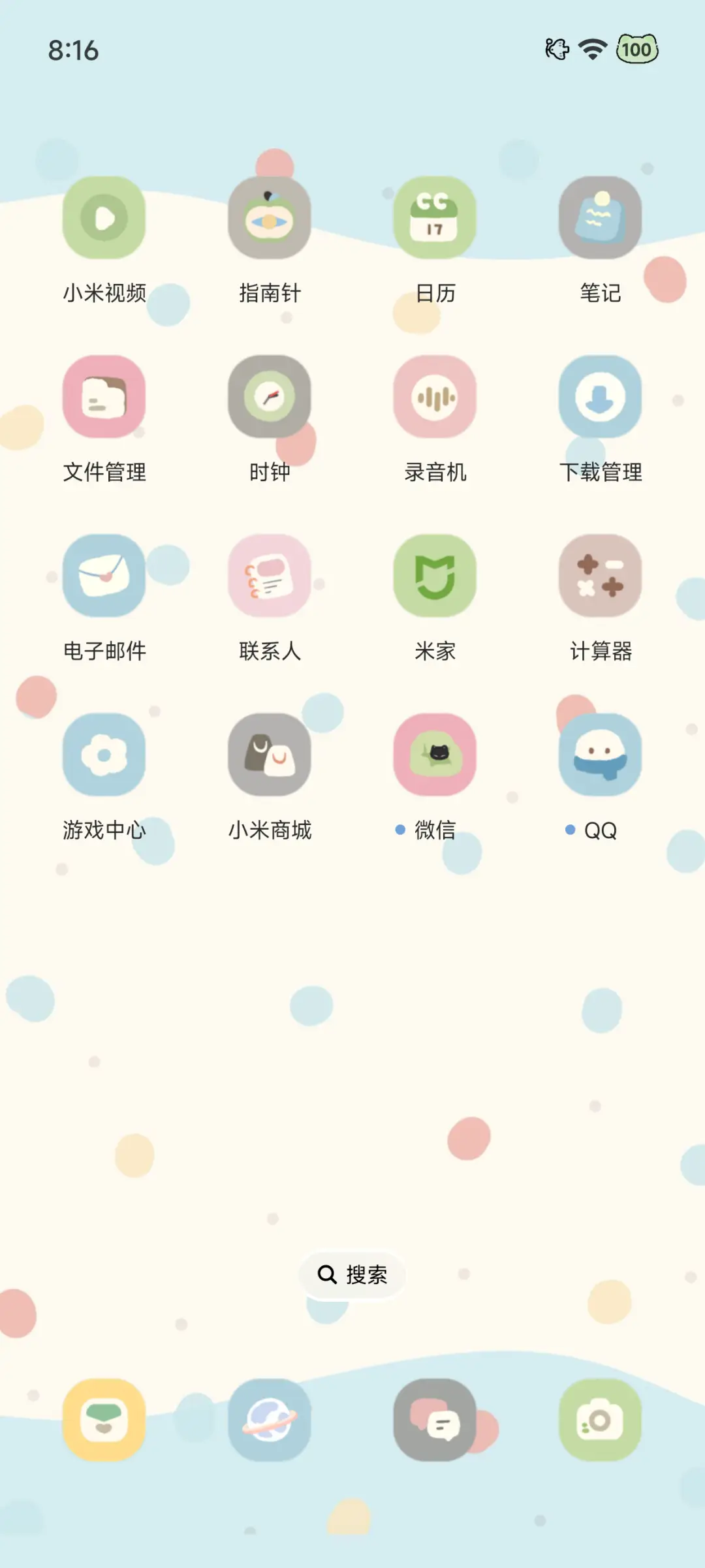Launch the 米家 Mi Home app
705x1568 pixels.
coord(435,576)
